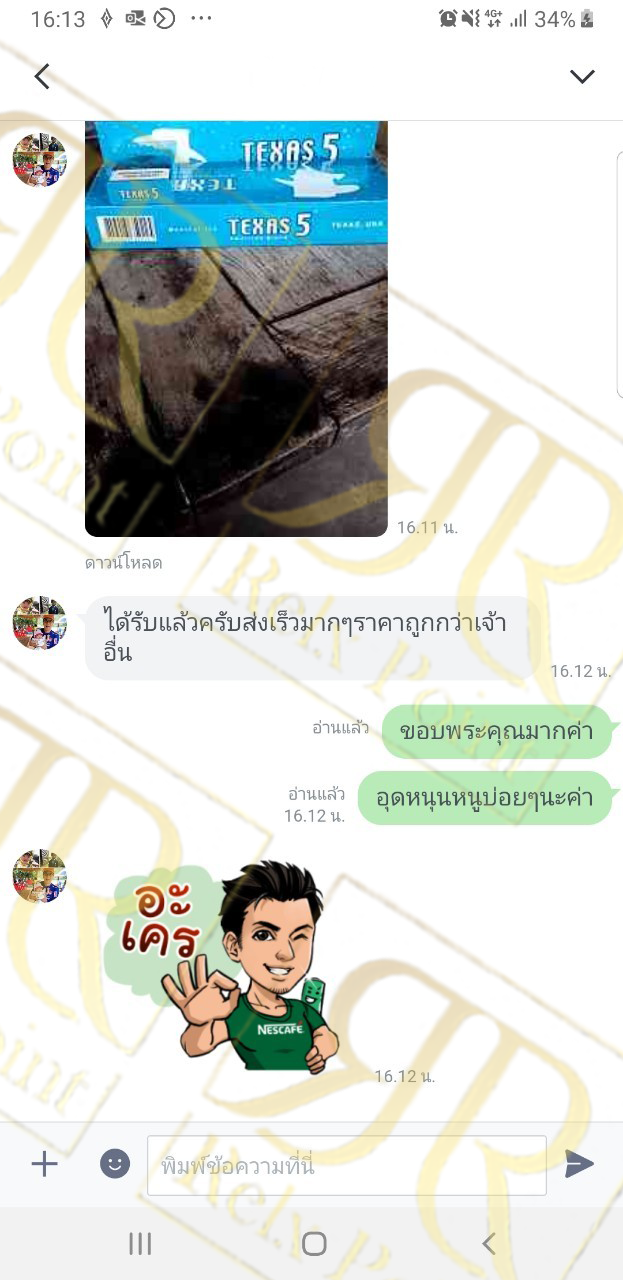Expand the chat options chevron
The width and height of the screenshot is (623, 1280).
point(582,76)
